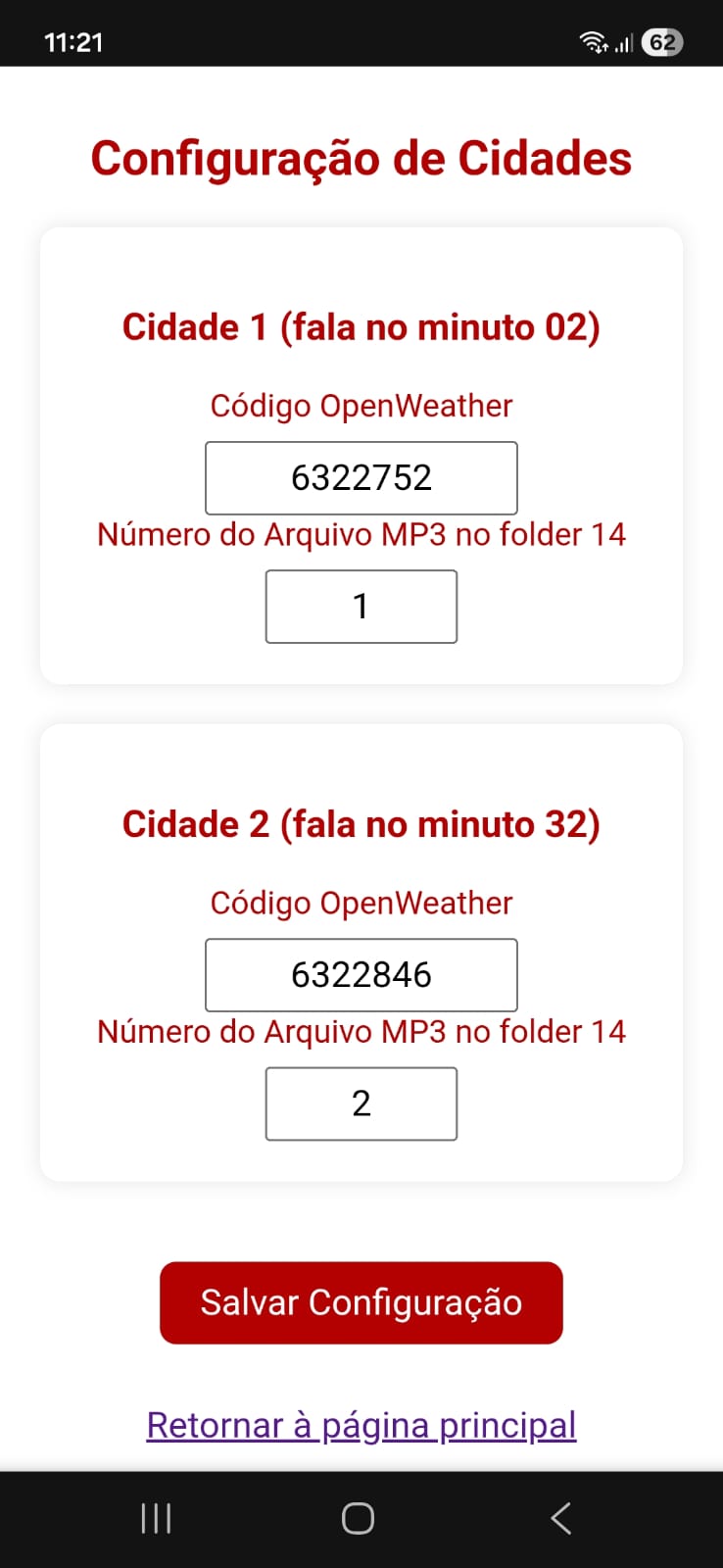The width and height of the screenshot is (723, 1568).
Task: Select Cidade 2 MP3 file number field
Action: click(361, 1103)
